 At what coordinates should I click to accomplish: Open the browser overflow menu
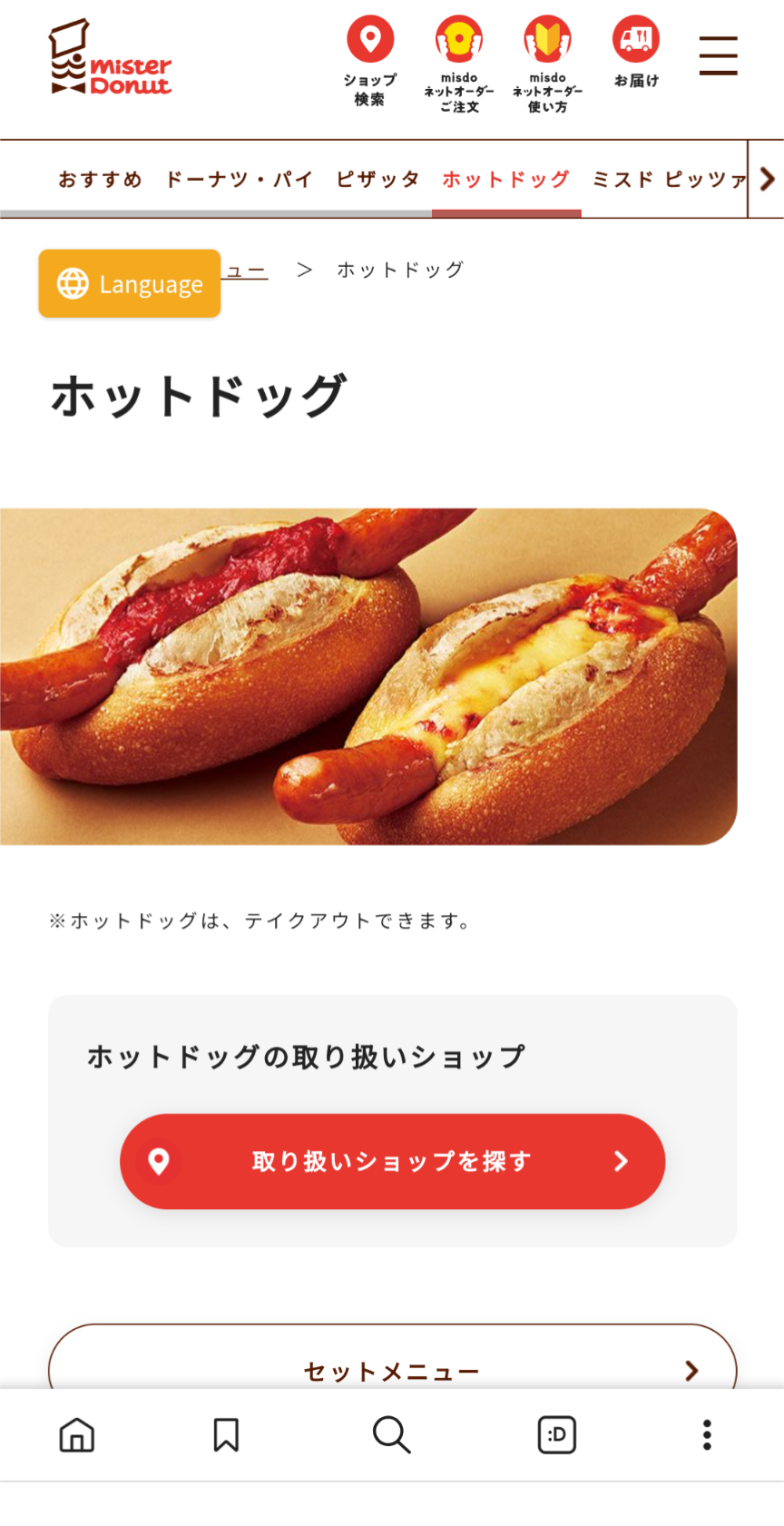tap(707, 1435)
